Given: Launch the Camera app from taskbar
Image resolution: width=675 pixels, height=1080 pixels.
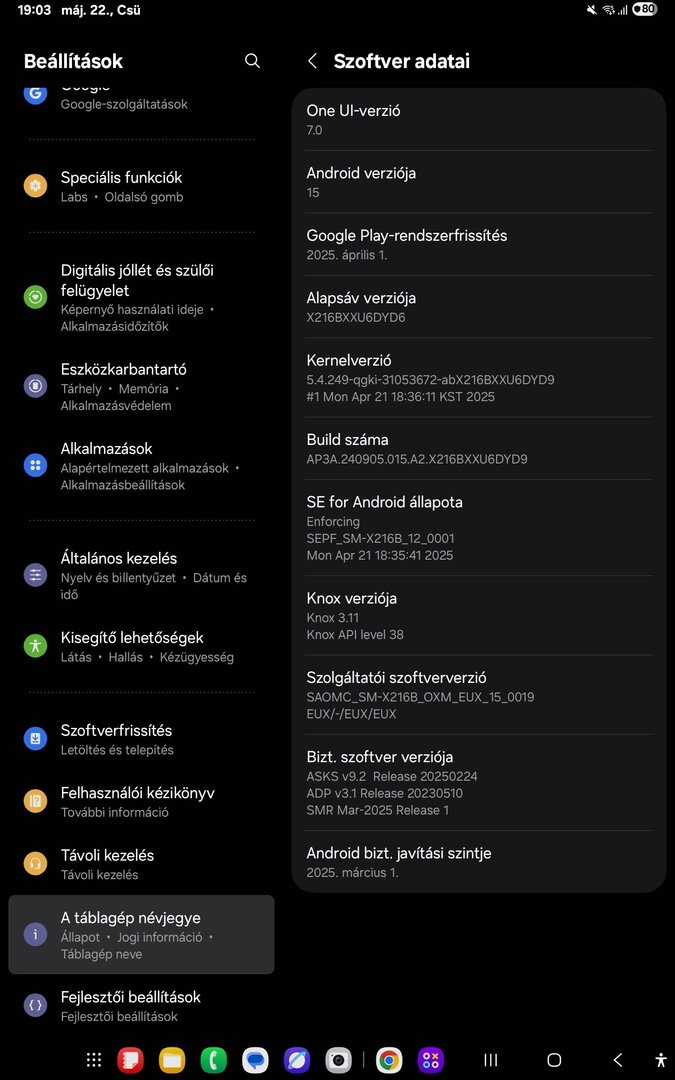Looking at the screenshot, I should pos(338,1060).
